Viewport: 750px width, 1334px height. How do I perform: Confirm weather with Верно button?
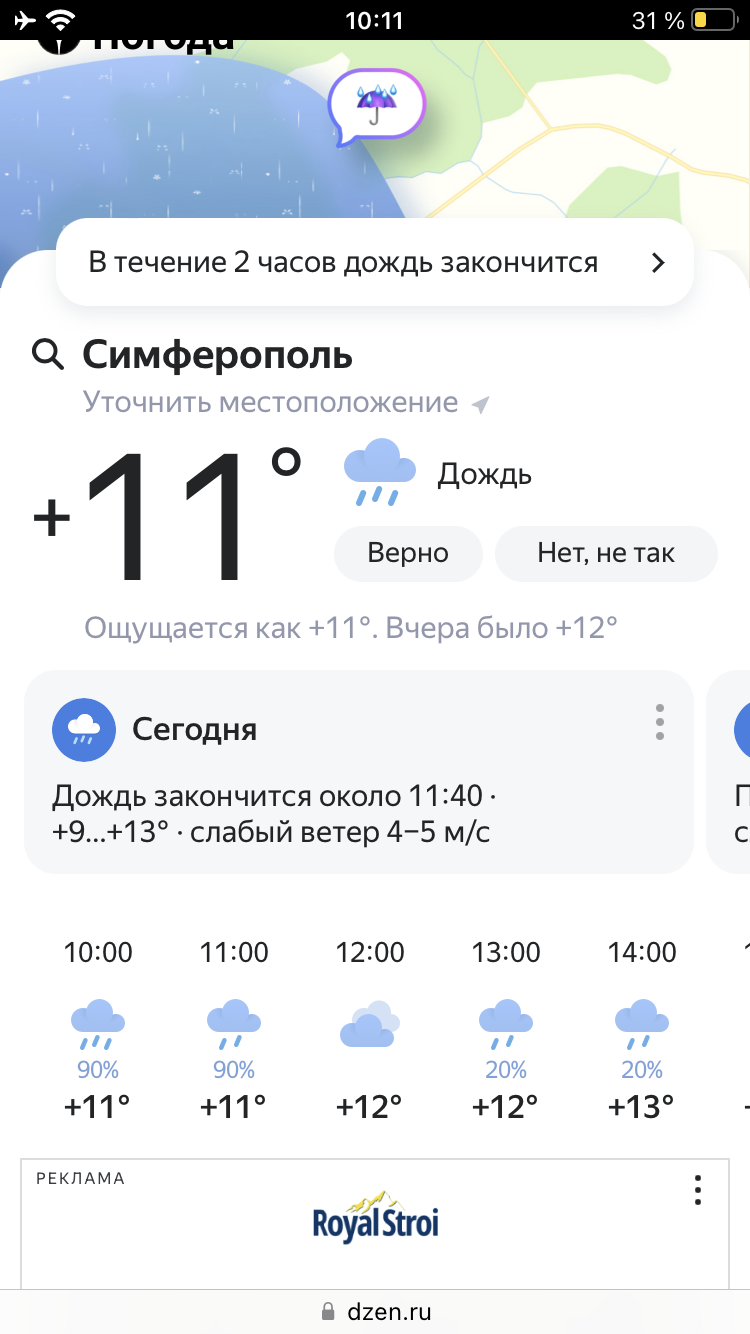click(408, 553)
